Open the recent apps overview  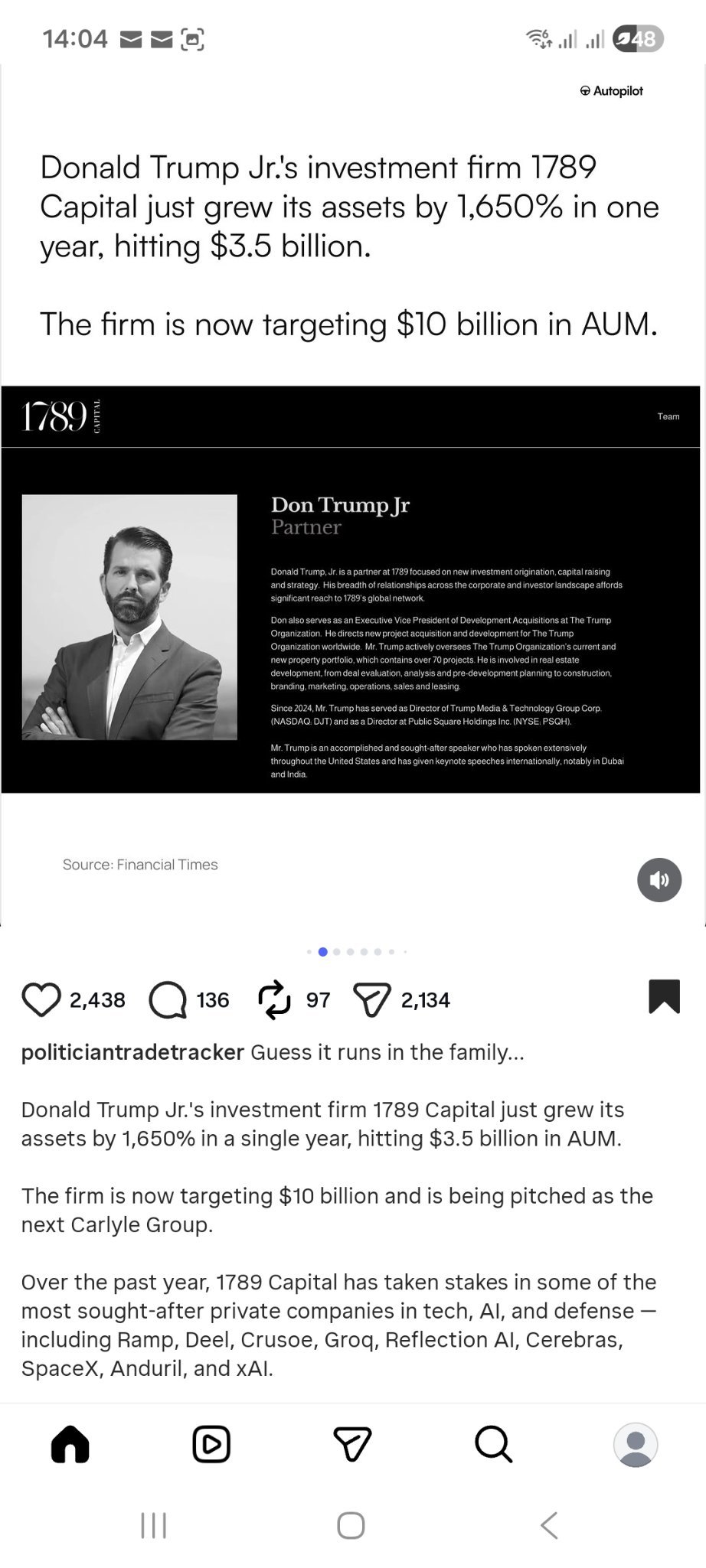coord(154,1525)
